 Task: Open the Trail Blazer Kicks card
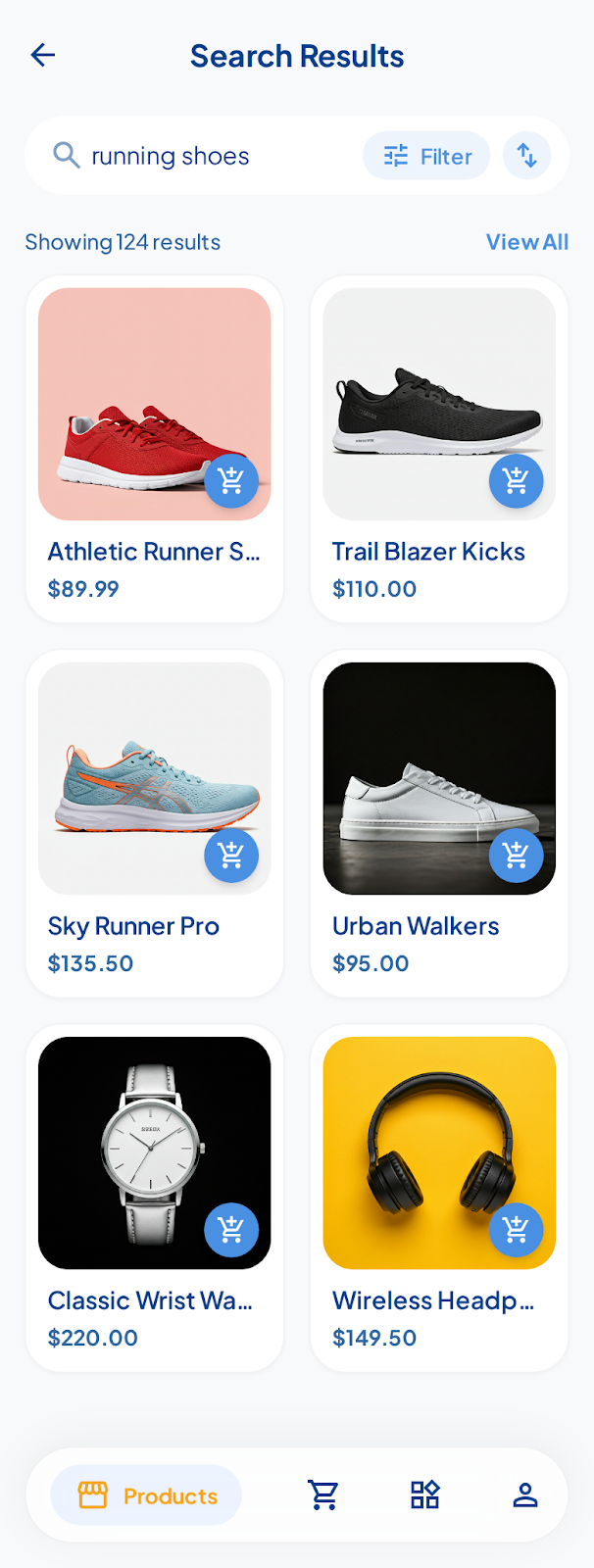(428, 552)
